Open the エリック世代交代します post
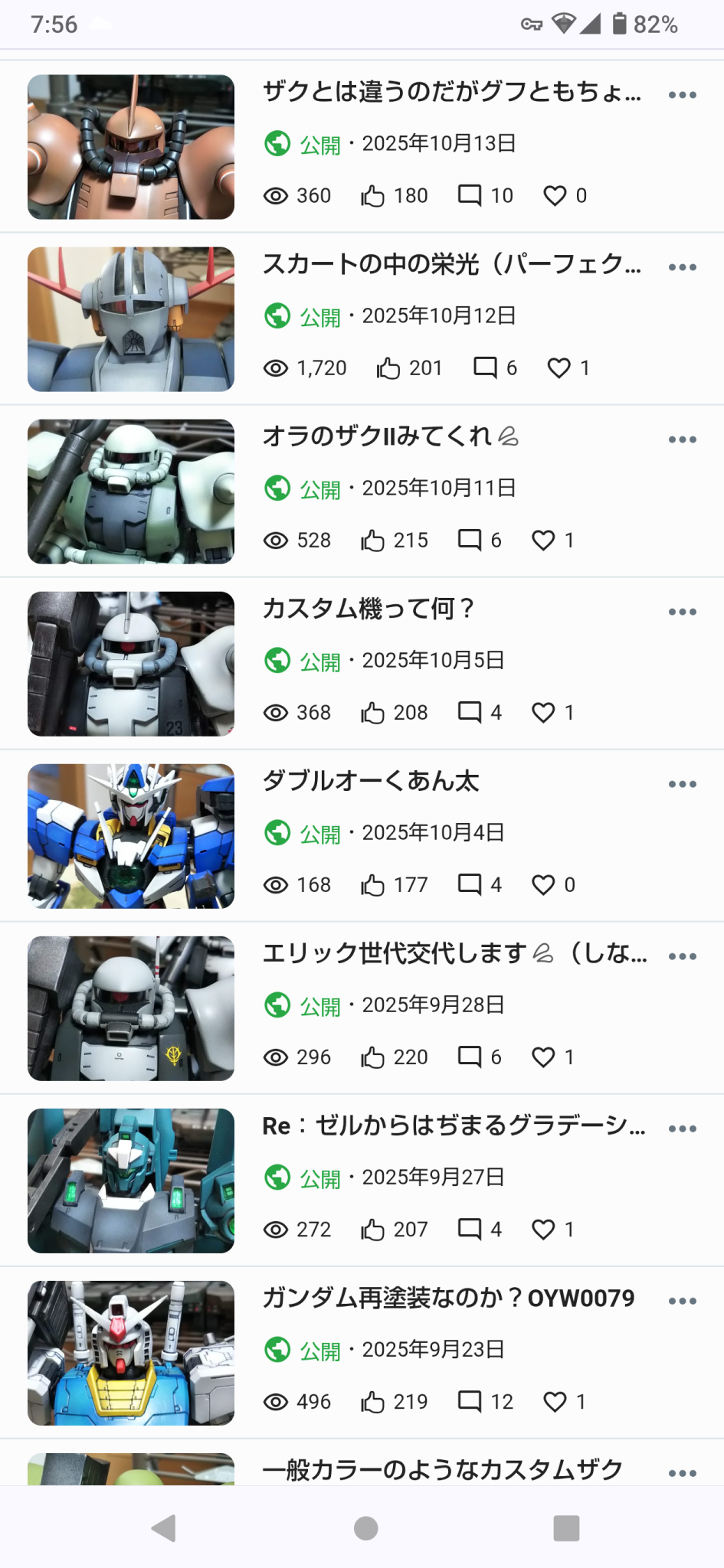The width and height of the screenshot is (724, 1568). (395, 953)
